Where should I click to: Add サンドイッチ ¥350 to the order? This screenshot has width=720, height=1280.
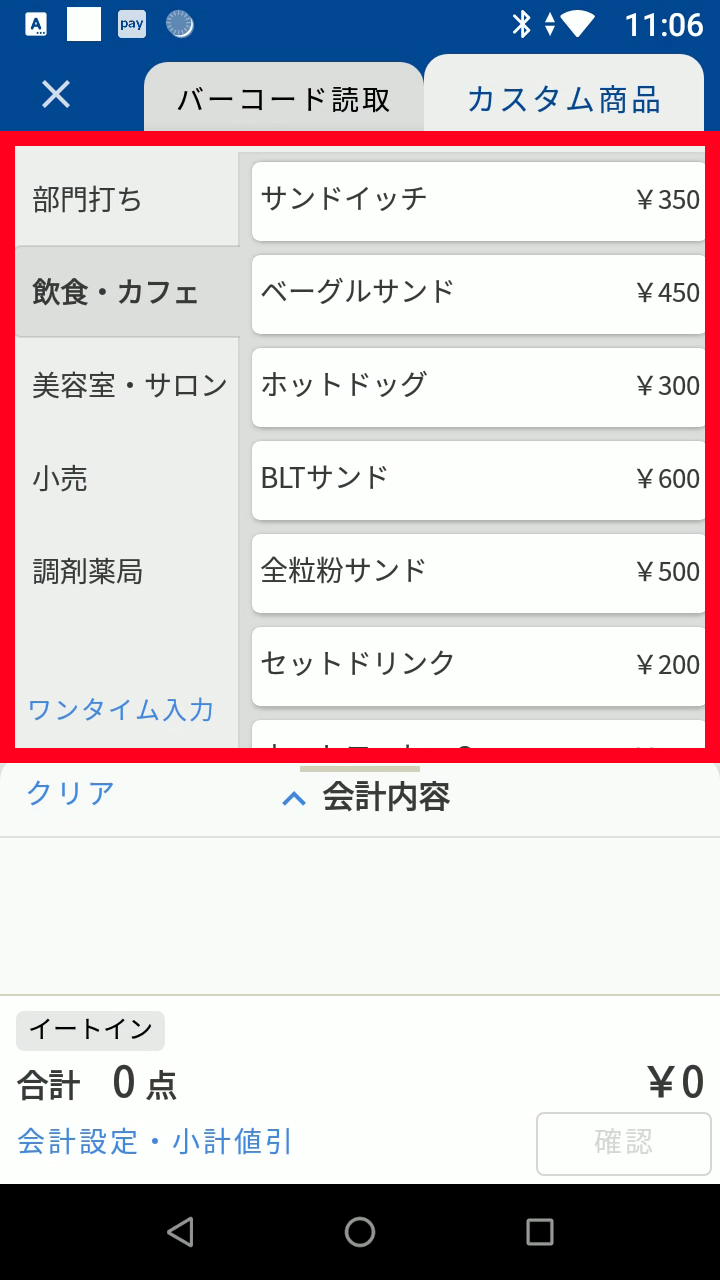coord(478,201)
